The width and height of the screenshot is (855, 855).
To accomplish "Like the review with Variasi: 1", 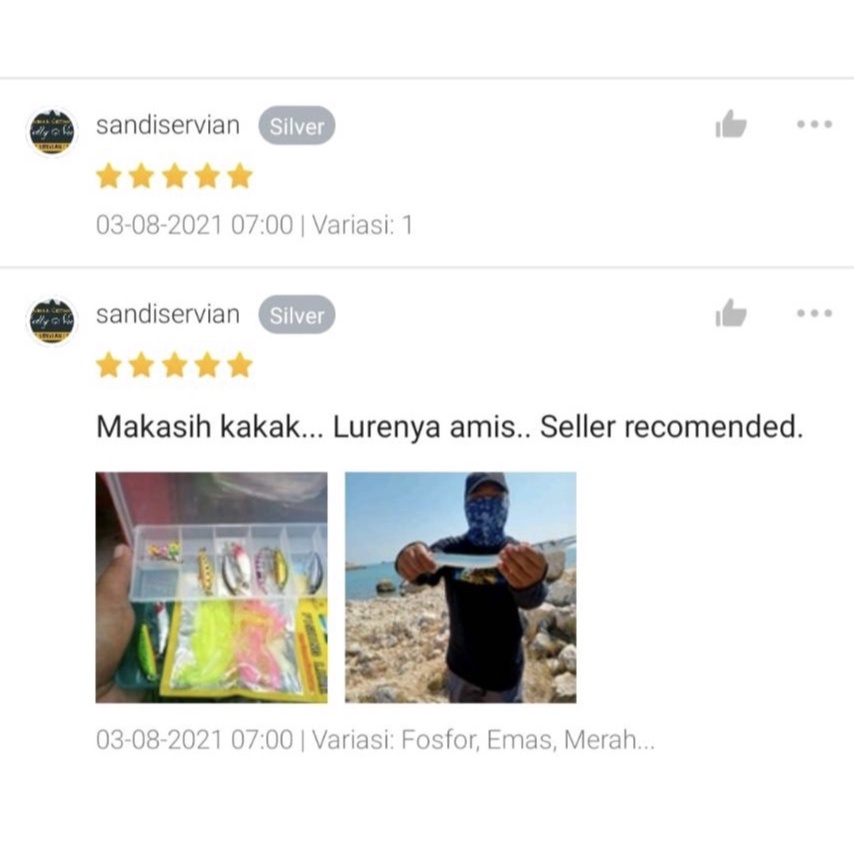I will (x=731, y=125).
